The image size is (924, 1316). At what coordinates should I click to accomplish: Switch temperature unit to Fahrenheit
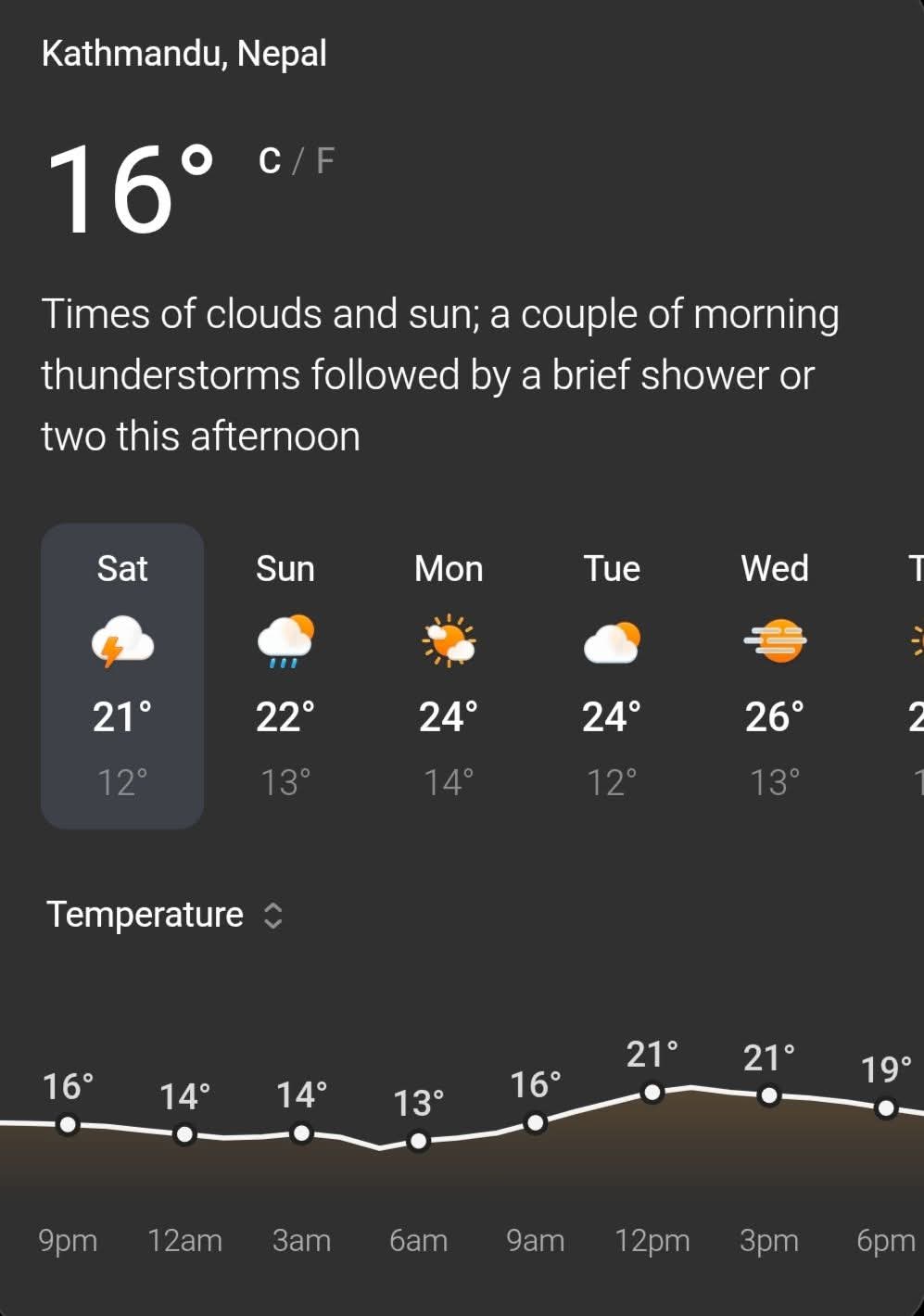(x=324, y=161)
